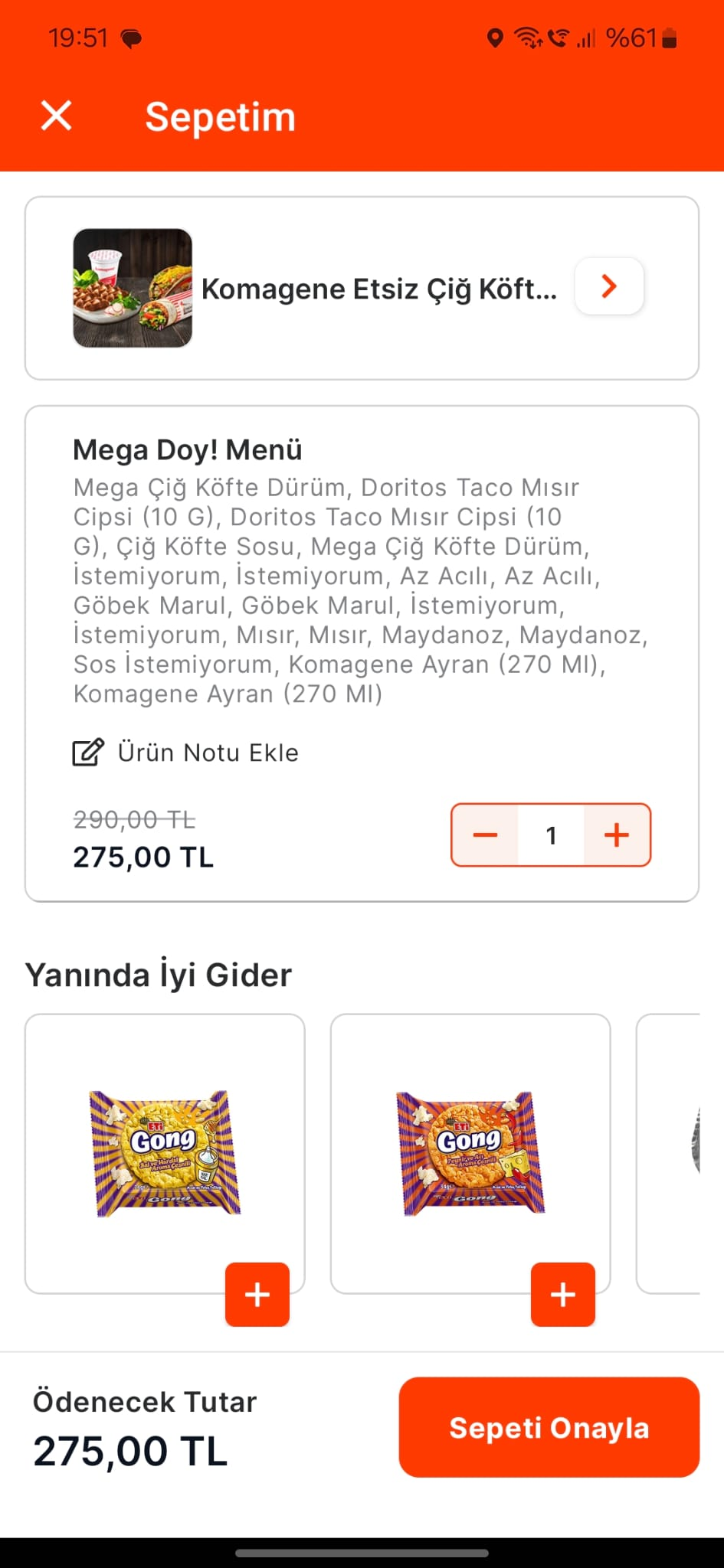The image size is (724, 1568).
Task: View the cheese and chili Gong product card
Action: pos(470,1152)
